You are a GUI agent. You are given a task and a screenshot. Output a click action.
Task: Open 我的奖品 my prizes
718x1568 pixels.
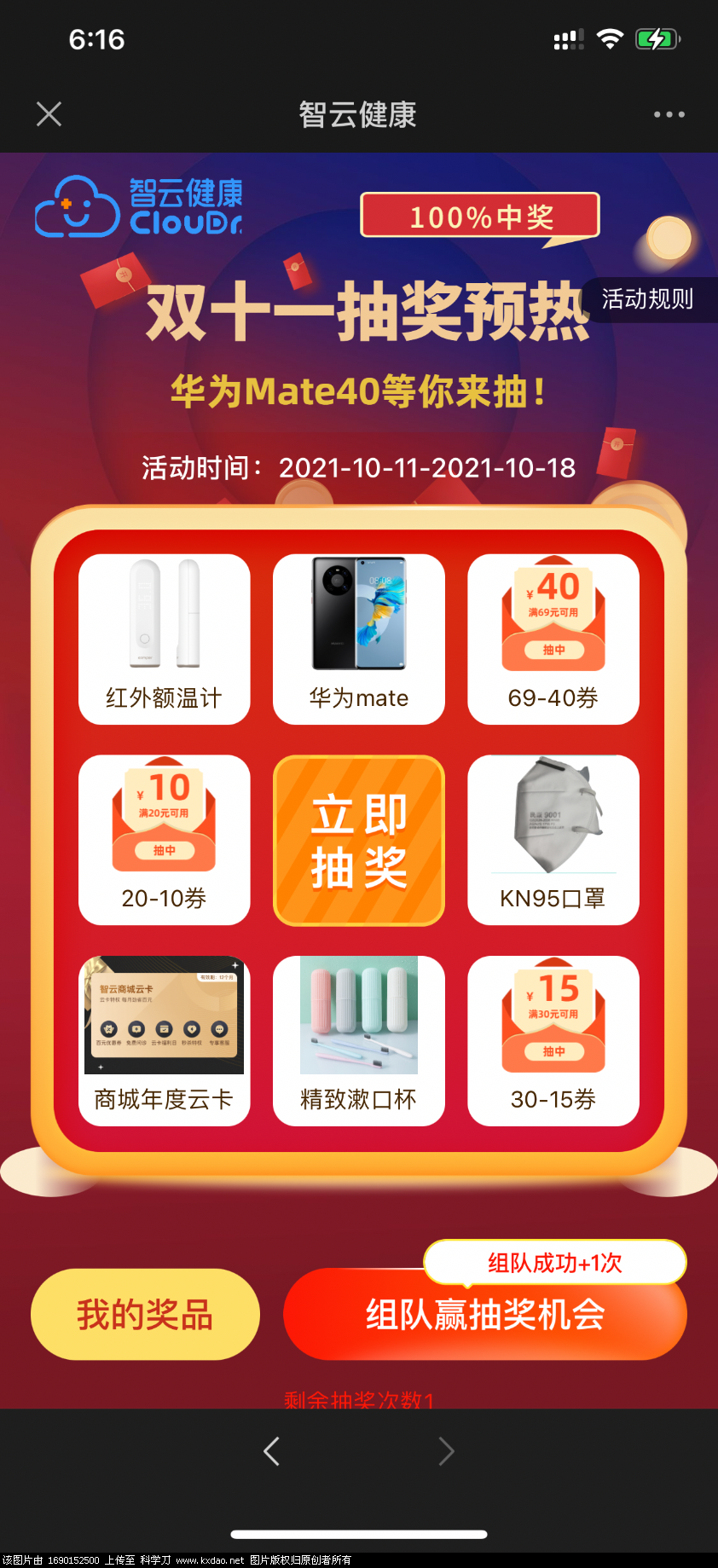coord(145,1314)
